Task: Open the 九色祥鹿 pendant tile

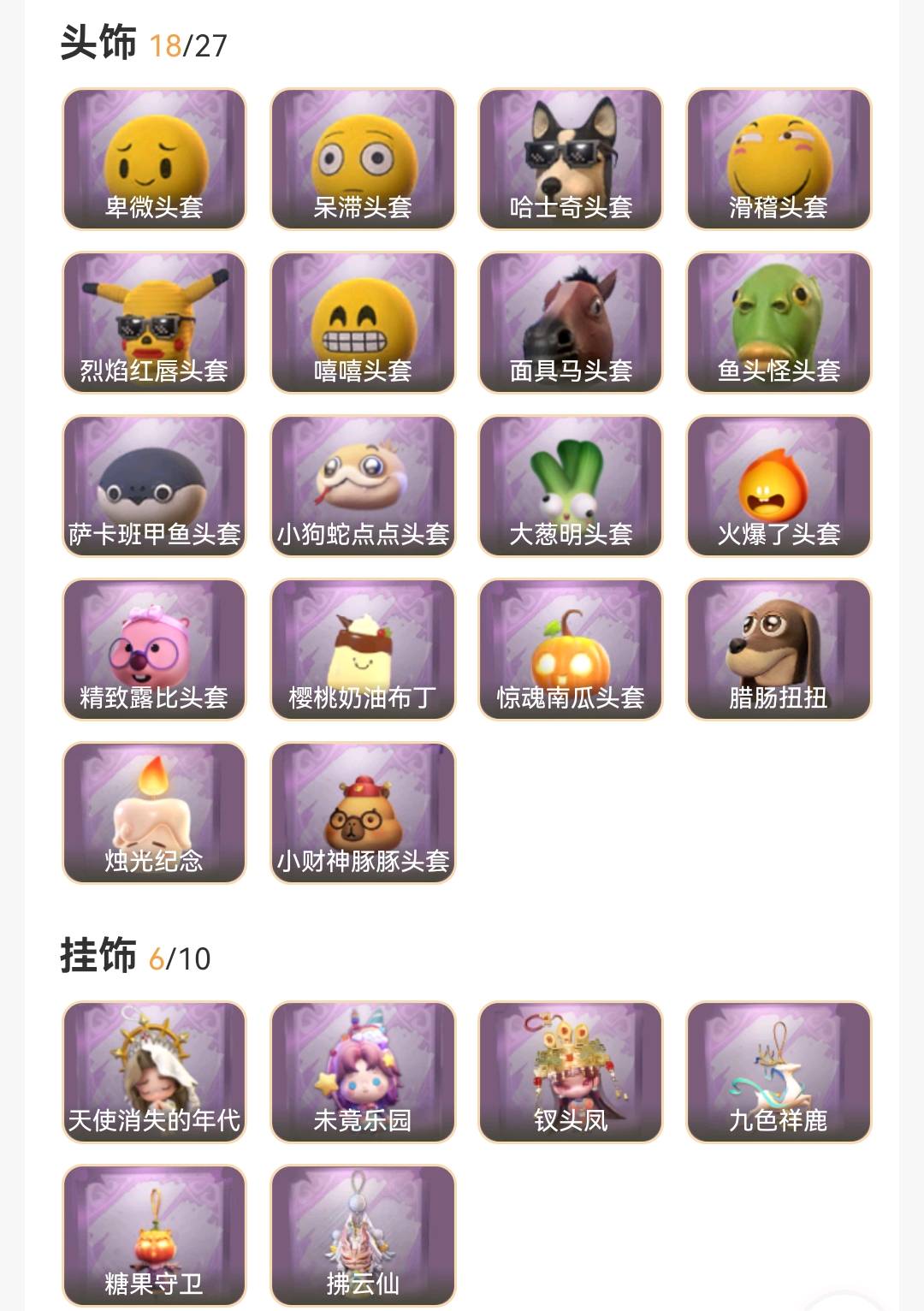Action: tap(779, 1072)
